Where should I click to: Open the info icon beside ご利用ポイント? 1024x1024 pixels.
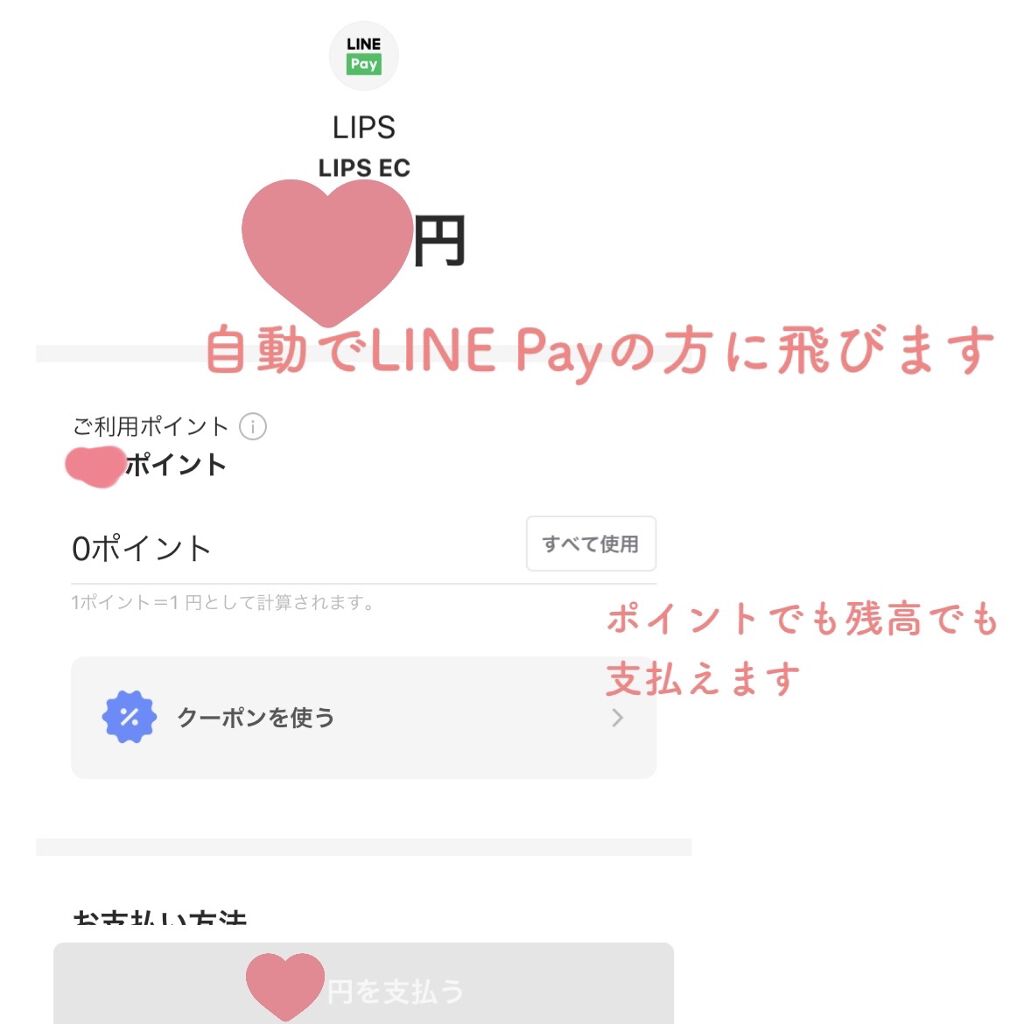[253, 426]
